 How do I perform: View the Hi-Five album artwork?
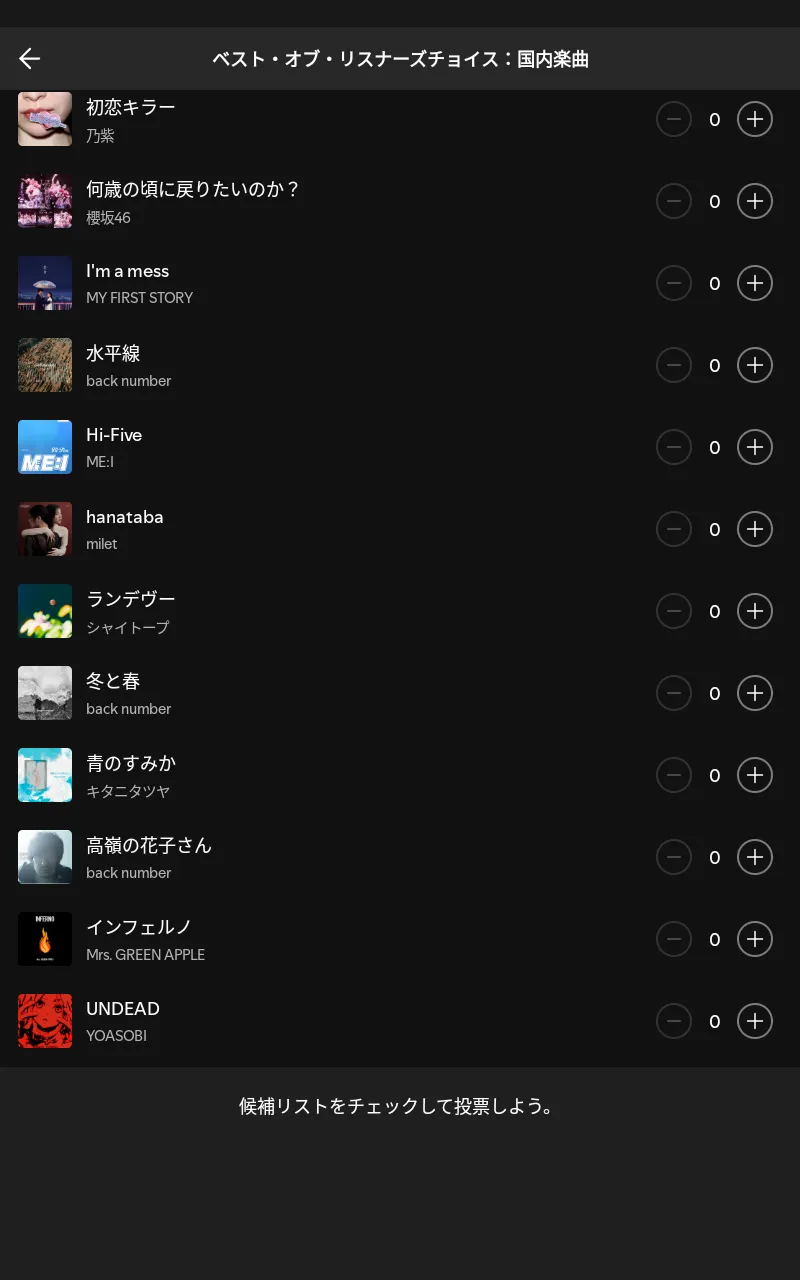coord(45,447)
